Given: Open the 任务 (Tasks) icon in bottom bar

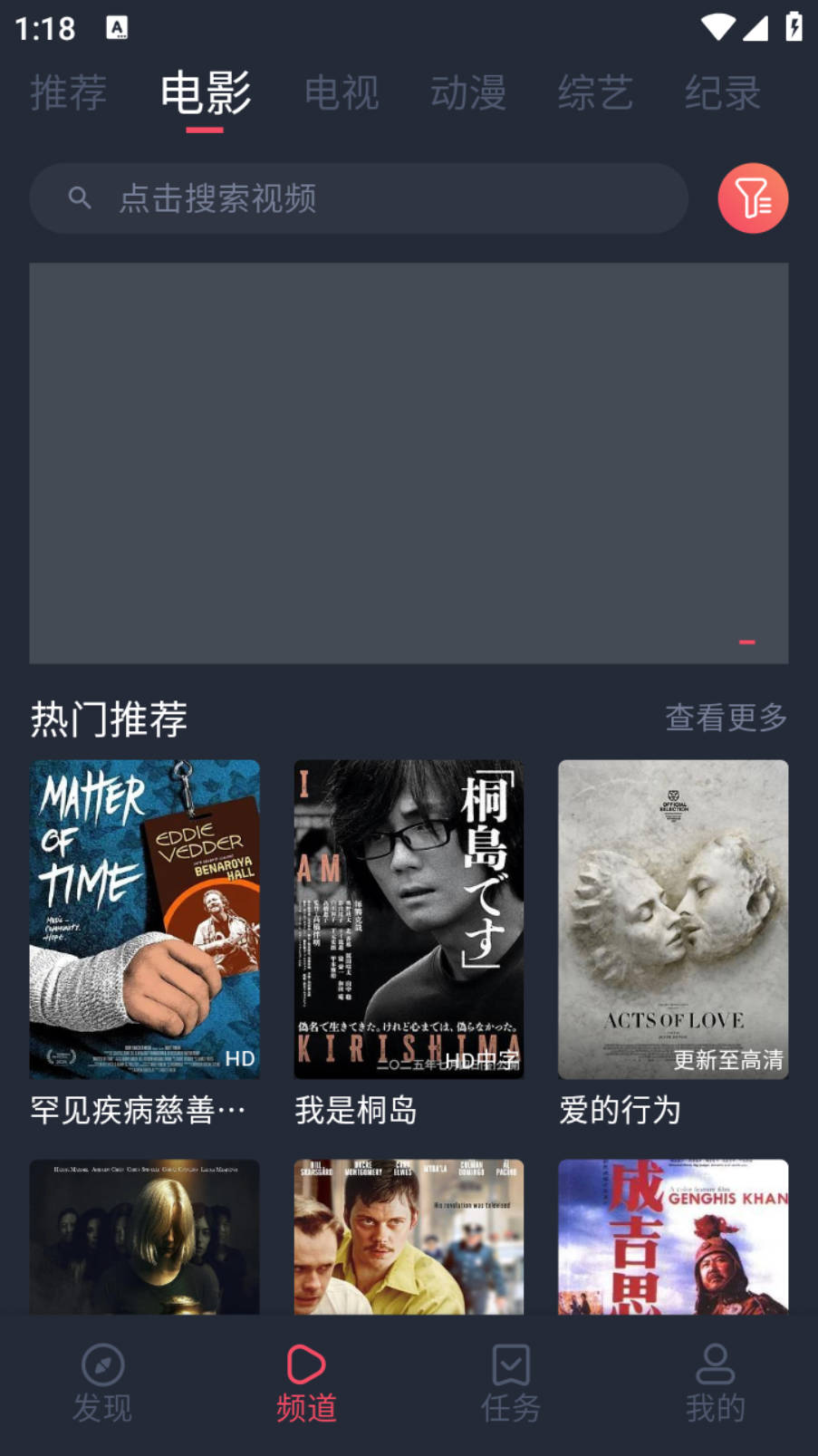Looking at the screenshot, I should click(x=511, y=1364).
